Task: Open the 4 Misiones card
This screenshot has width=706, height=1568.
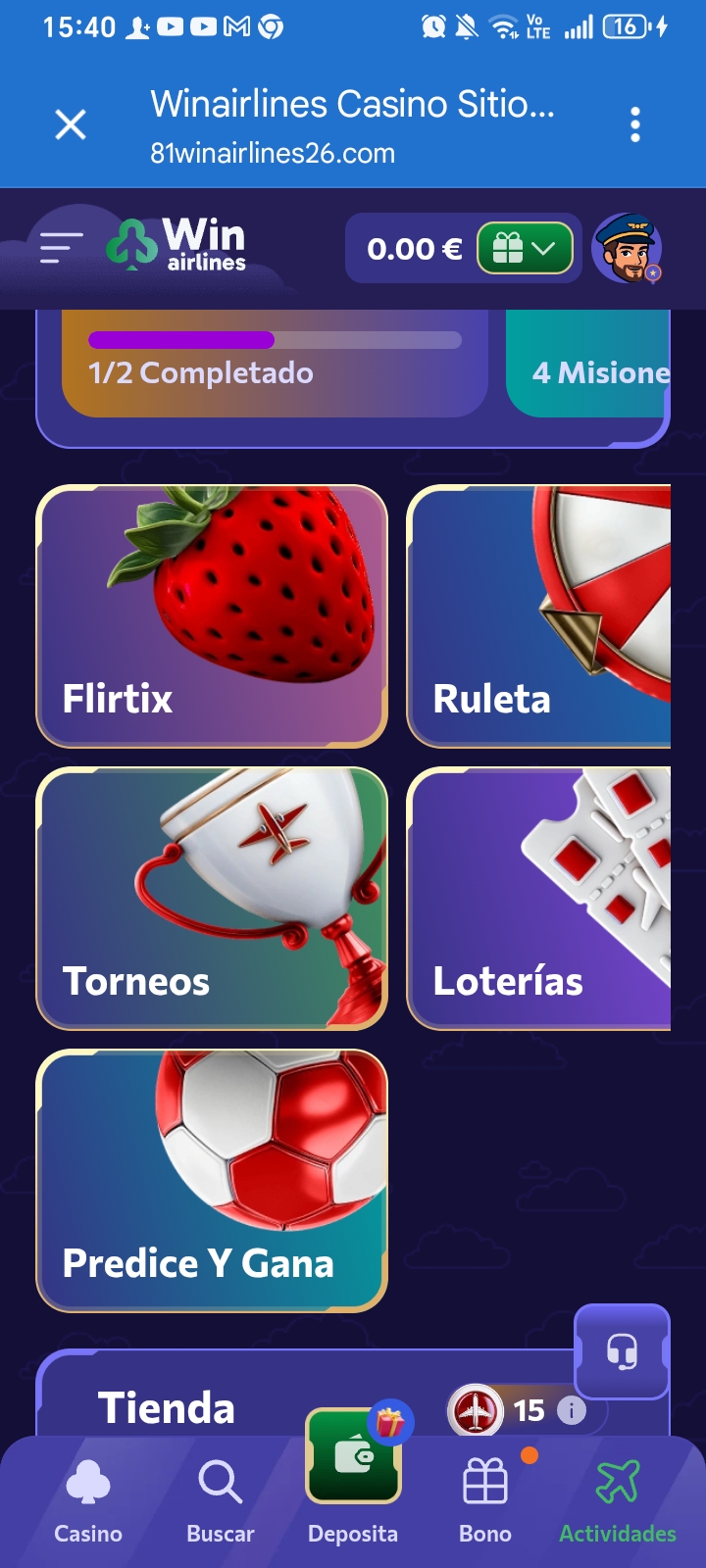Action: pyautogui.click(x=588, y=363)
